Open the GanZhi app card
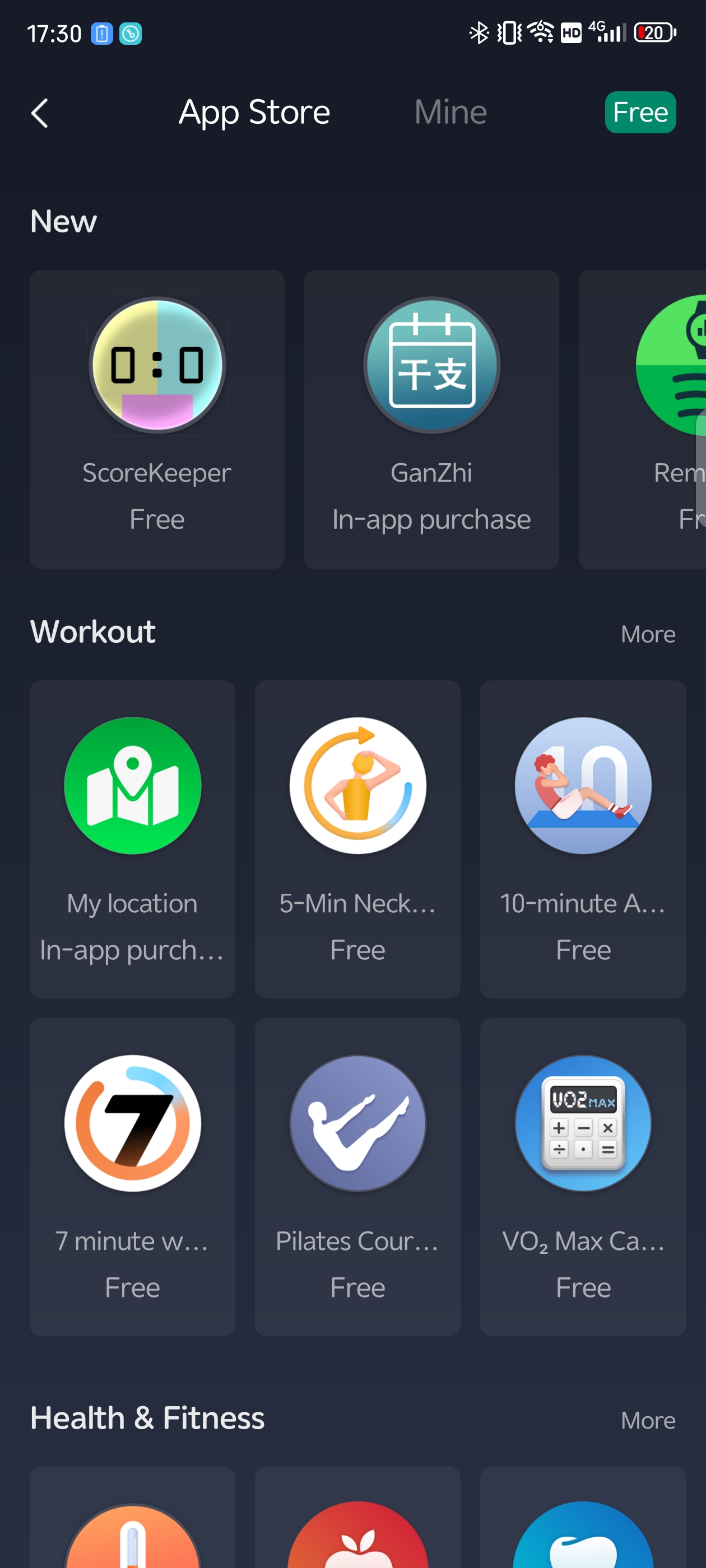Screen dimensions: 706x1568 pyautogui.click(x=431, y=419)
